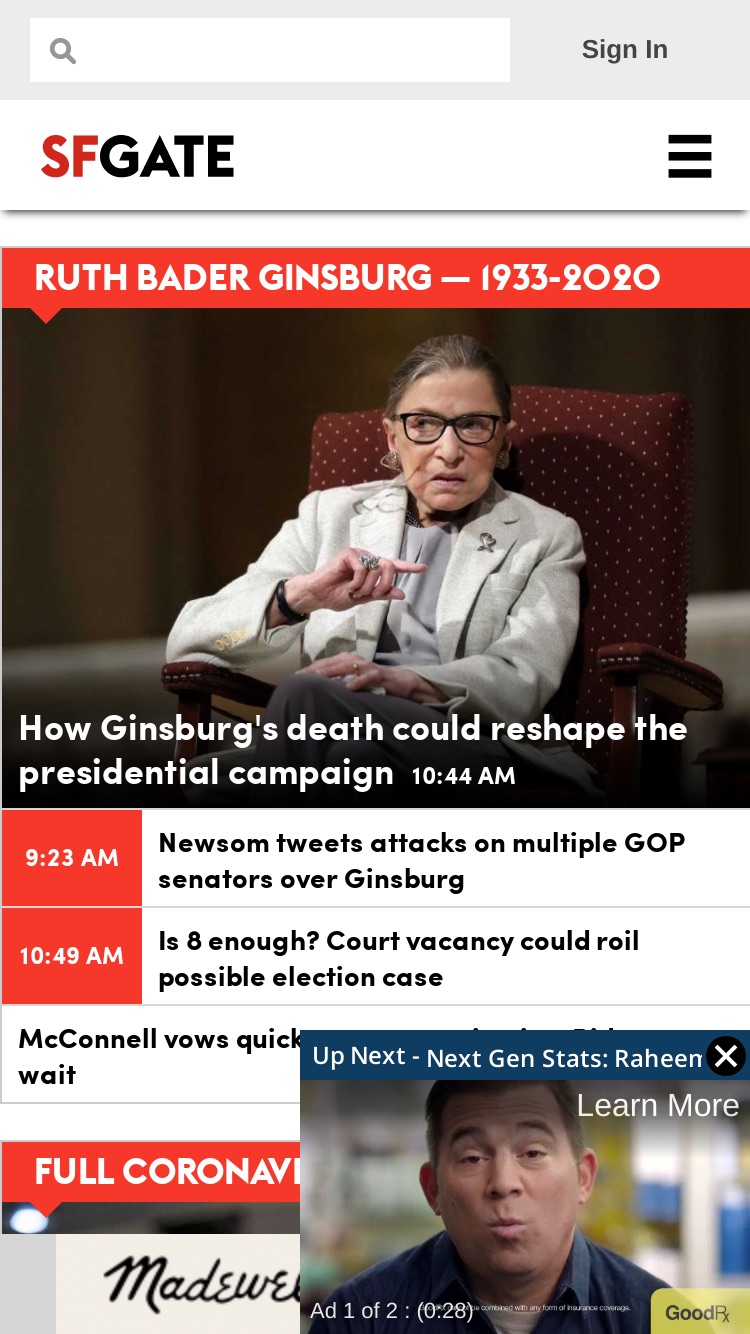Tap the search field at the top
This screenshot has width=750, height=1334.
coord(270,50)
